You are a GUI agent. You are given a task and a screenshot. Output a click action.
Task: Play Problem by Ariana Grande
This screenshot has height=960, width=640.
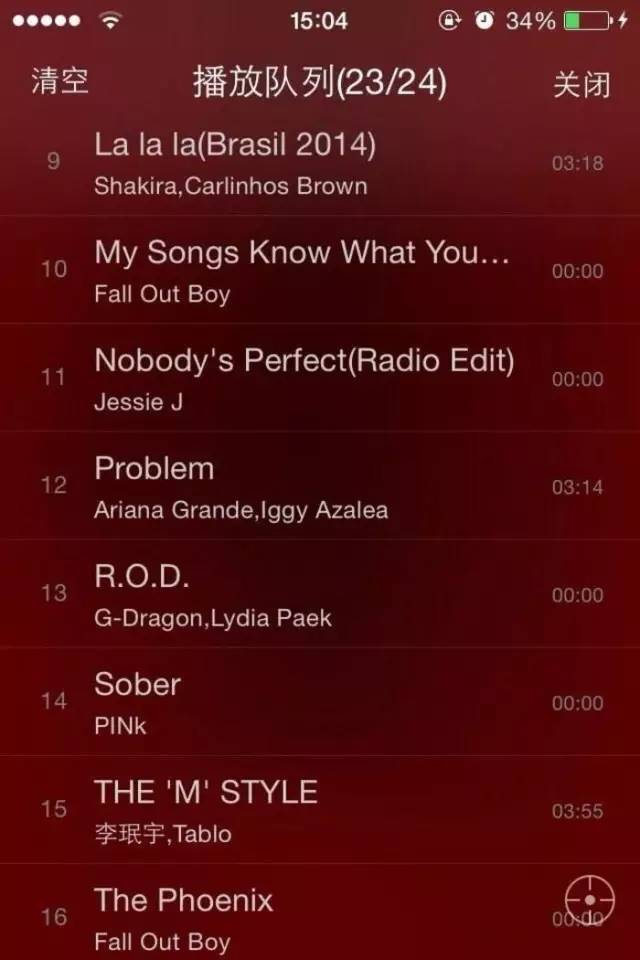pyautogui.click(x=300, y=486)
